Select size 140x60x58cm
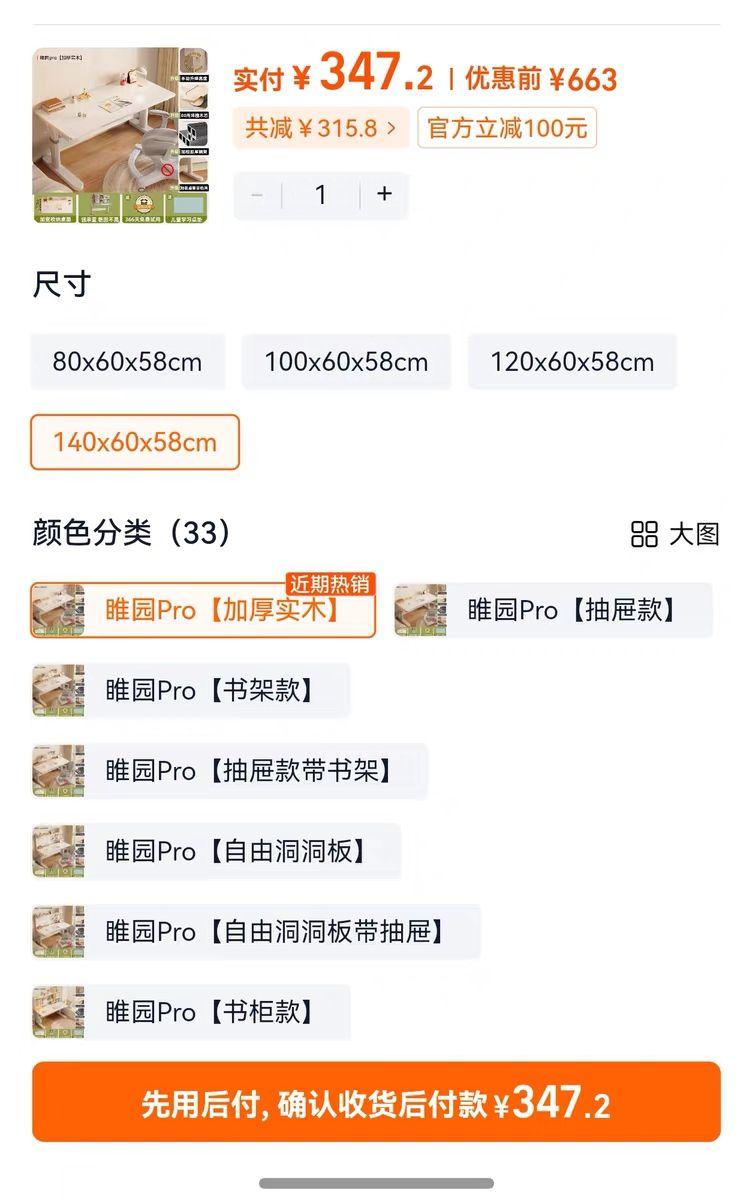This screenshot has width=752, height=1200. click(x=135, y=442)
